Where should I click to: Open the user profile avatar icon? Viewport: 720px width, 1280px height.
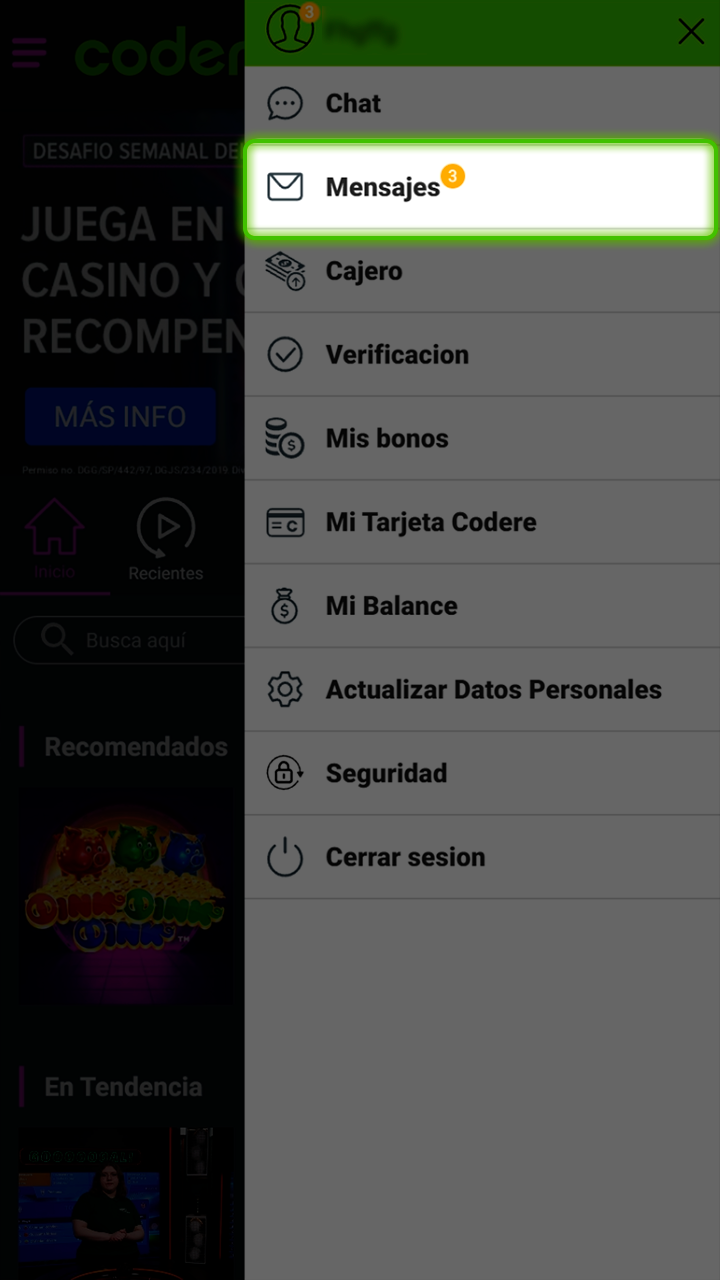pyautogui.click(x=289, y=31)
